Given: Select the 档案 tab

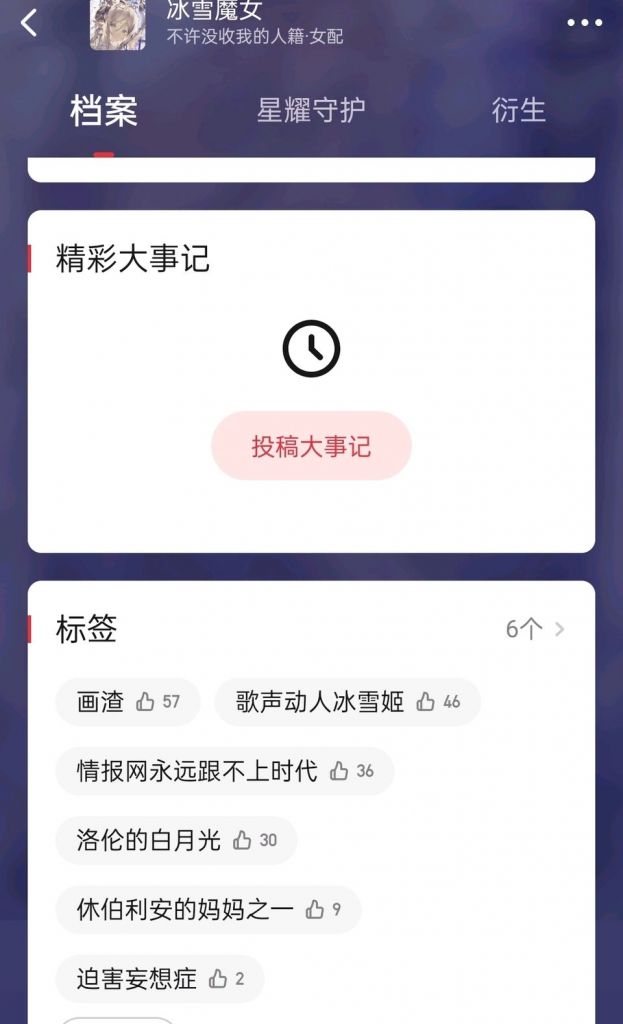Looking at the screenshot, I should pos(104,111).
